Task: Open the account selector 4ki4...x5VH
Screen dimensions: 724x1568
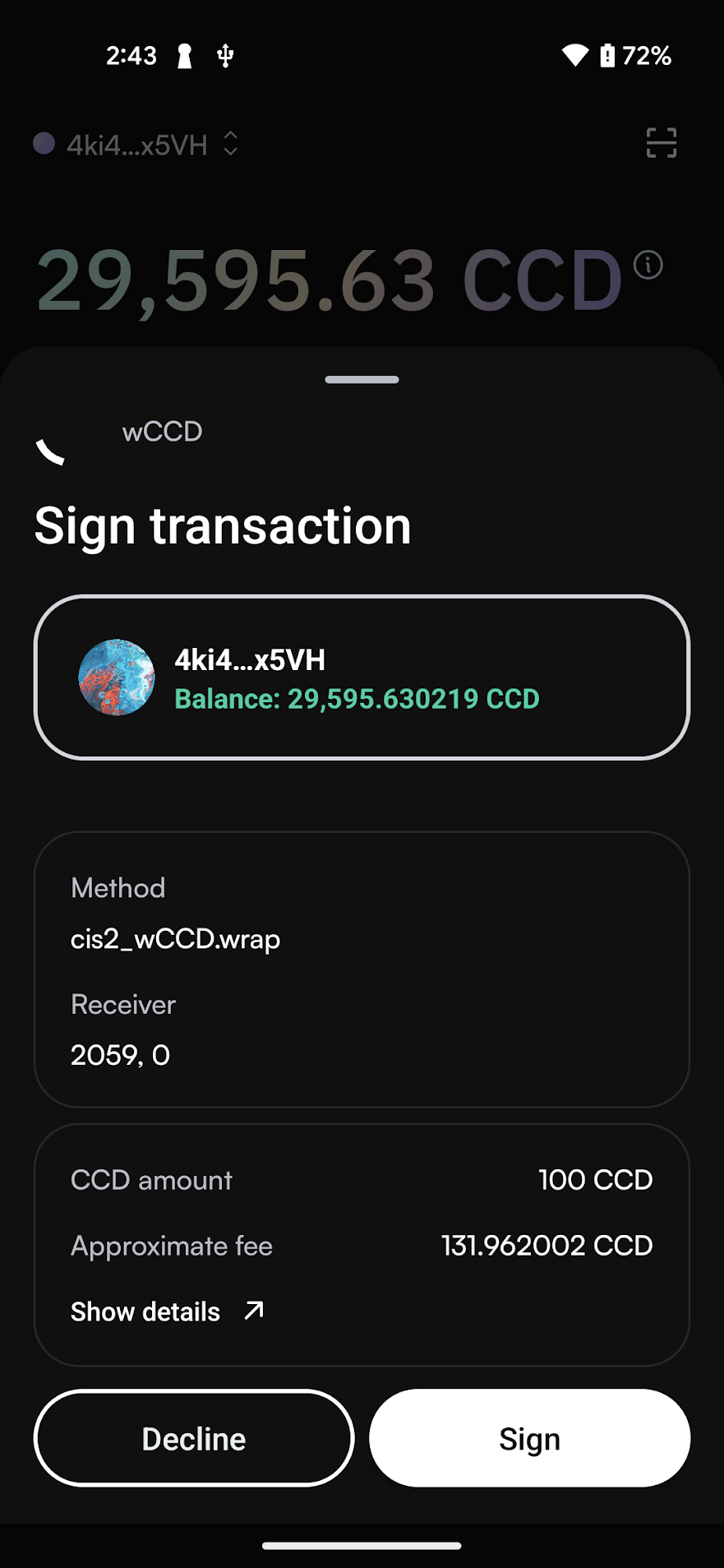Action: (x=136, y=145)
